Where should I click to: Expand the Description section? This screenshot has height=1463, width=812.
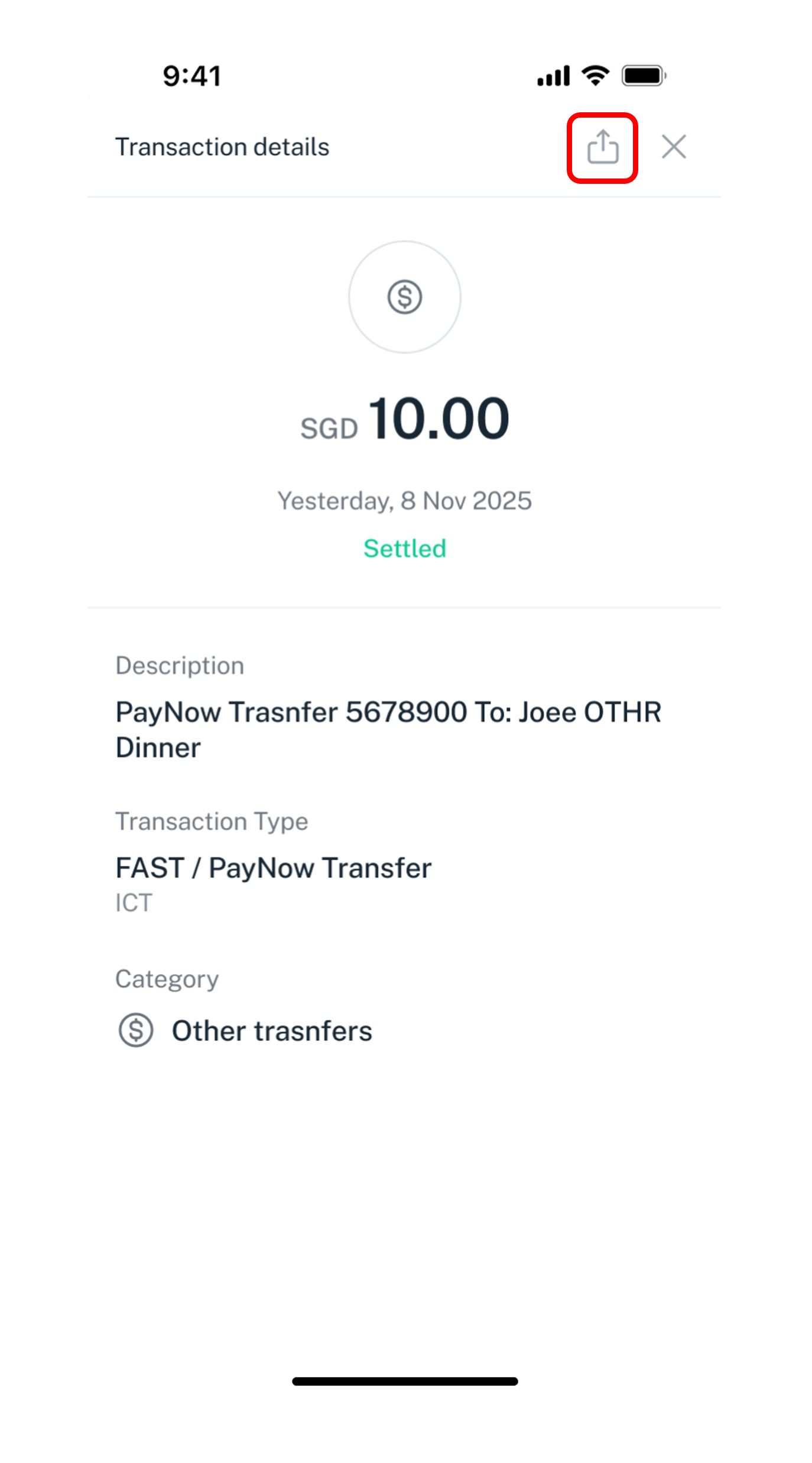180,666
